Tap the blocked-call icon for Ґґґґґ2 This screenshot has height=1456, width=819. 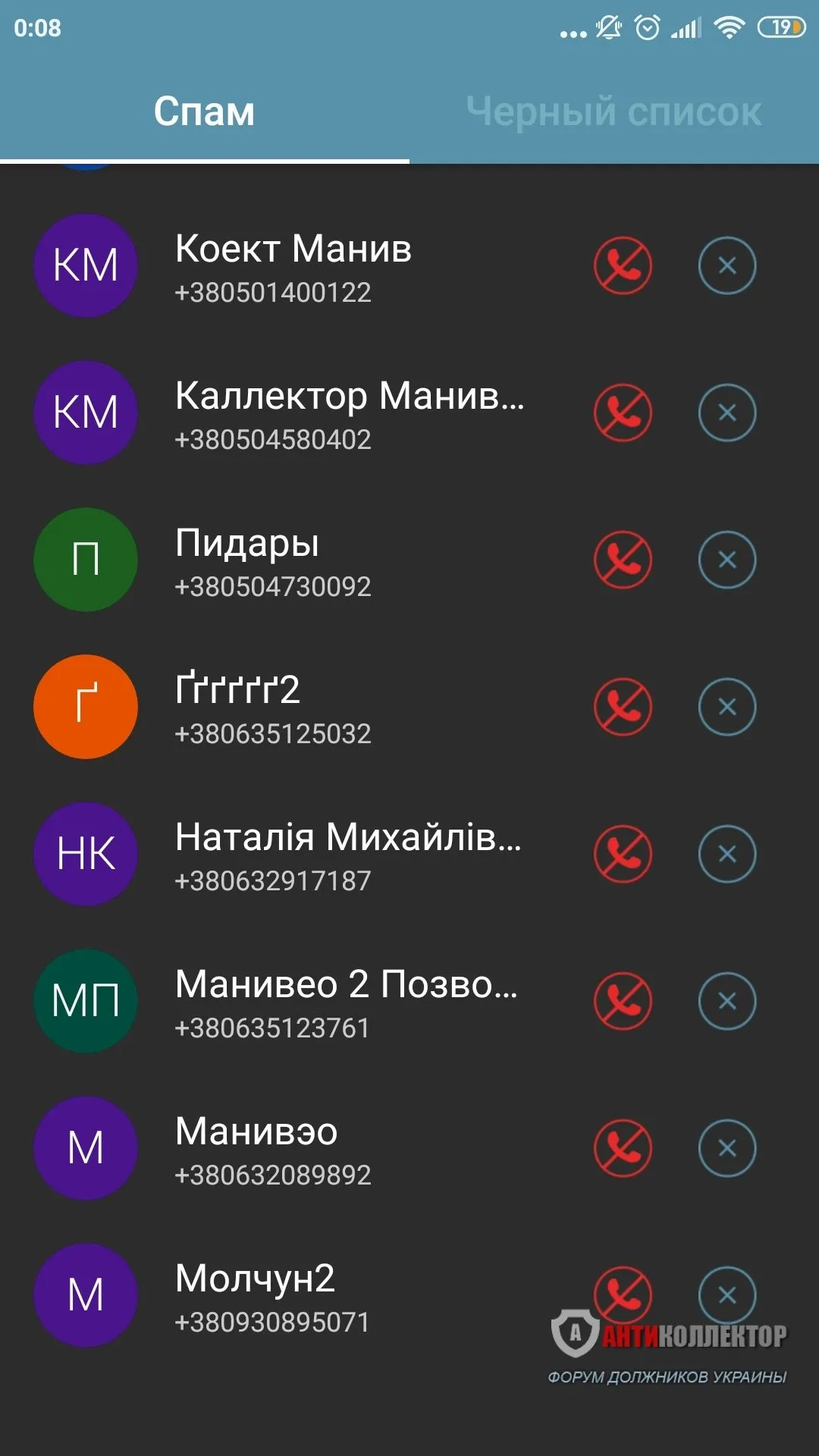(623, 708)
